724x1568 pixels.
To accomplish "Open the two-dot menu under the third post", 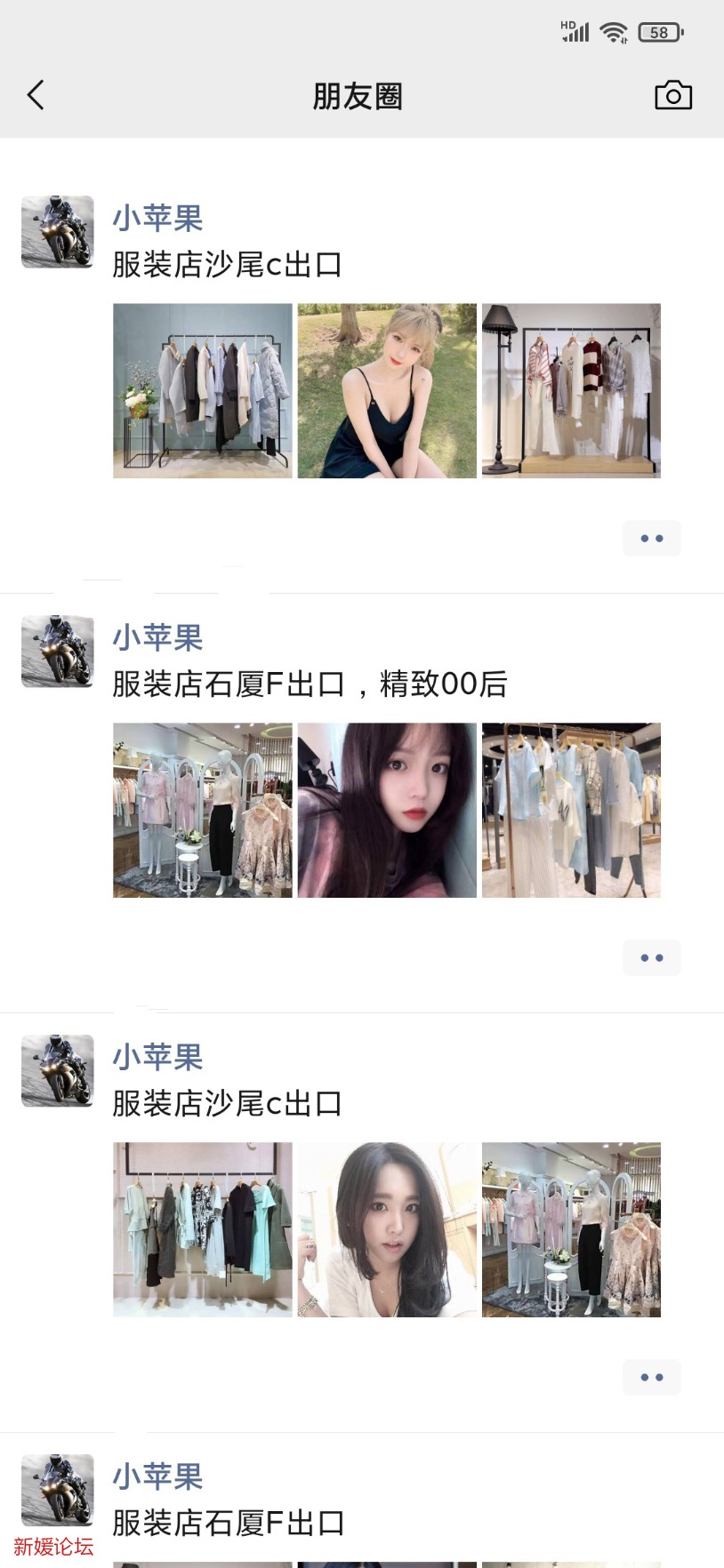I will (651, 1378).
